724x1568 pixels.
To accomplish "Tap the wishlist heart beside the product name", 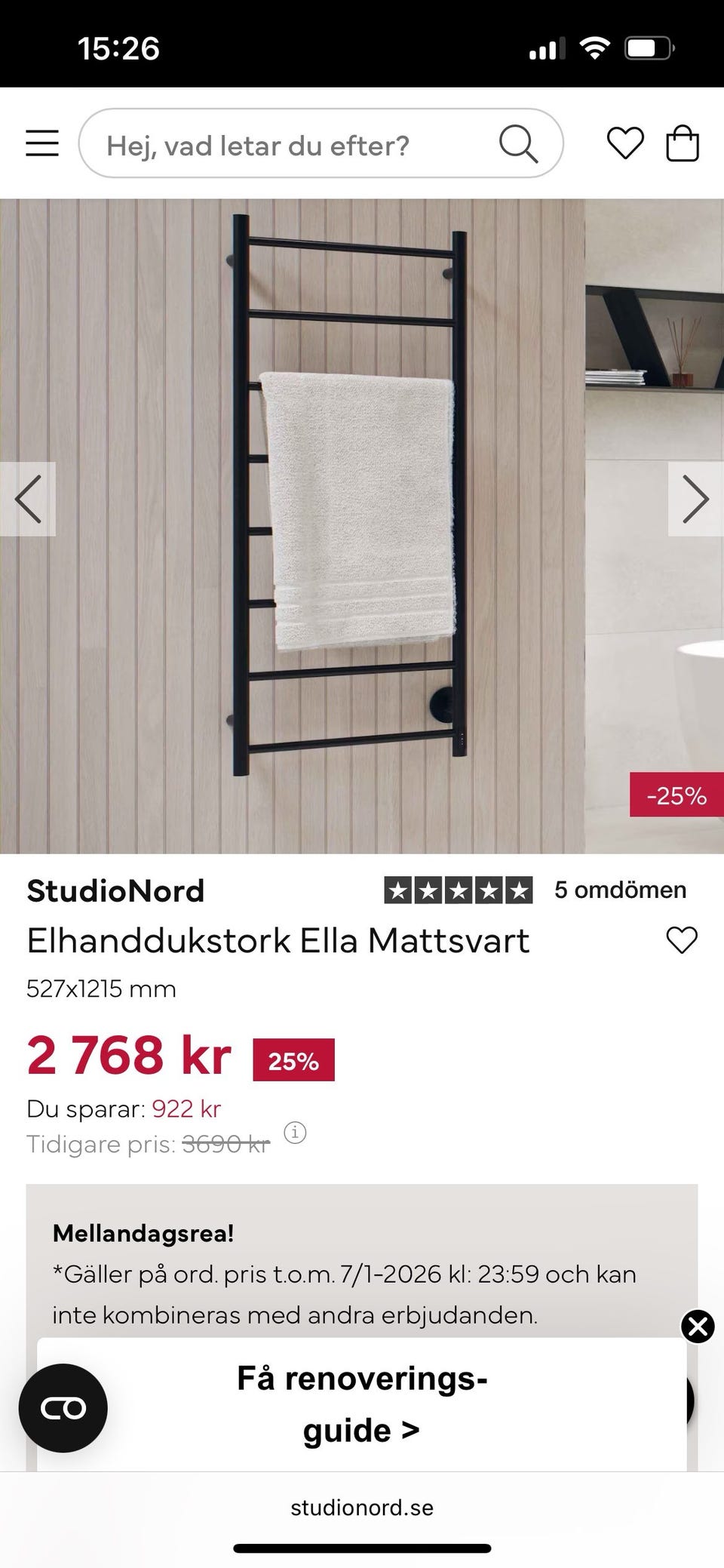I will [x=683, y=940].
